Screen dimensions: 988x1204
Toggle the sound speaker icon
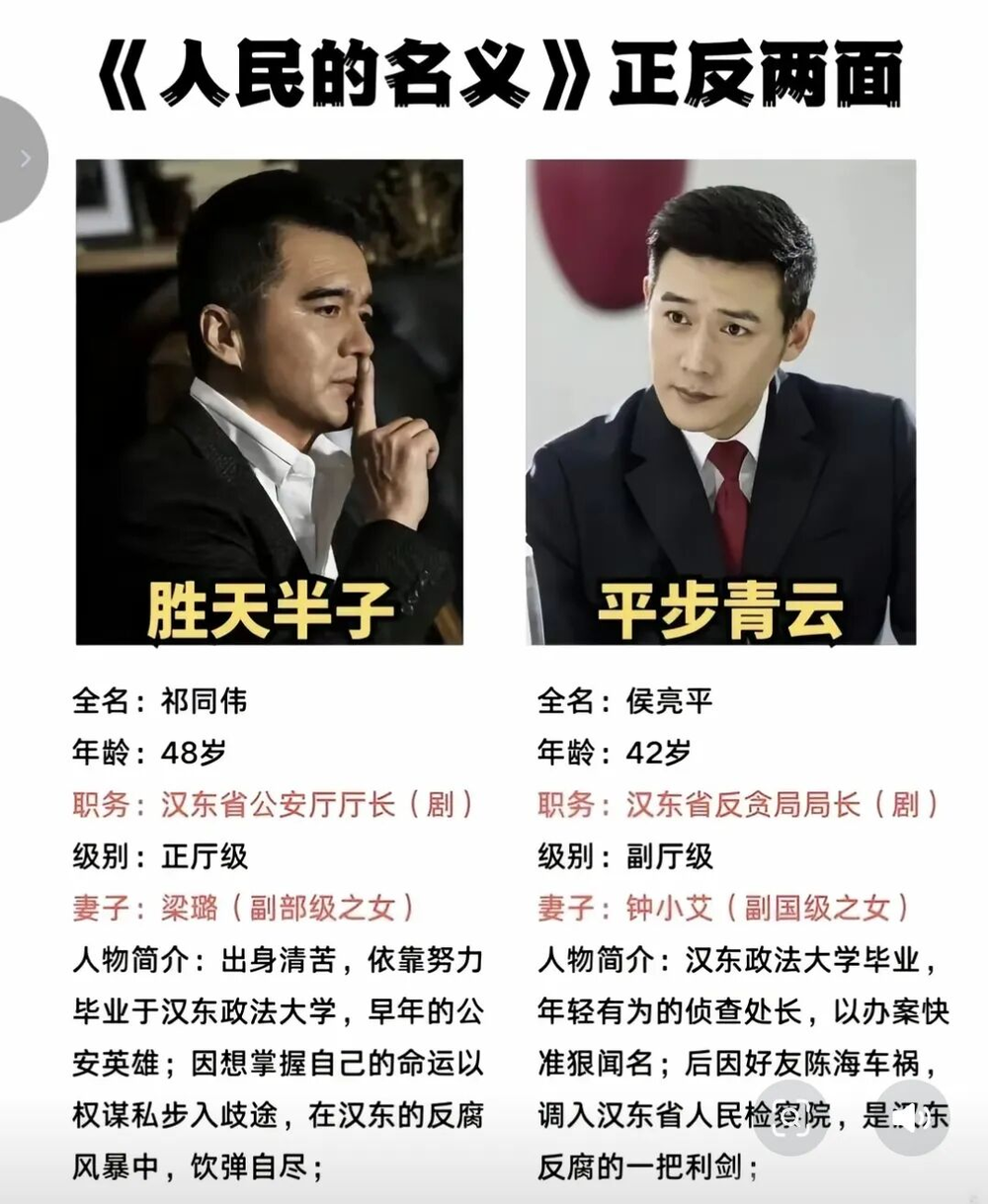pos(913,1117)
